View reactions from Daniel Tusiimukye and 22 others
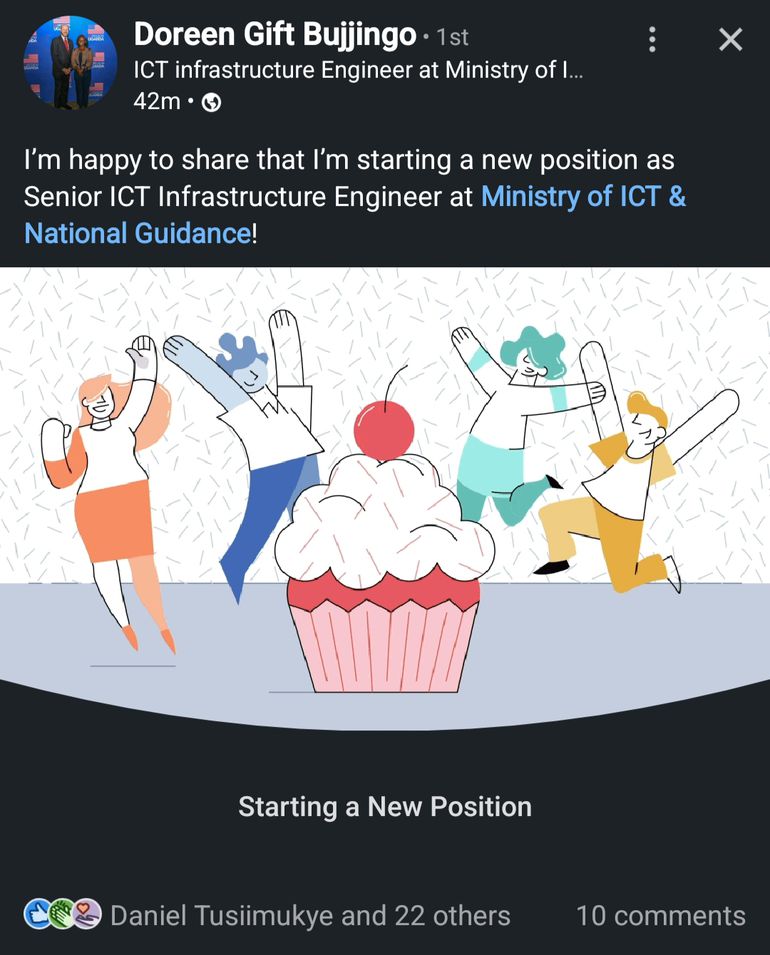 coord(310,915)
